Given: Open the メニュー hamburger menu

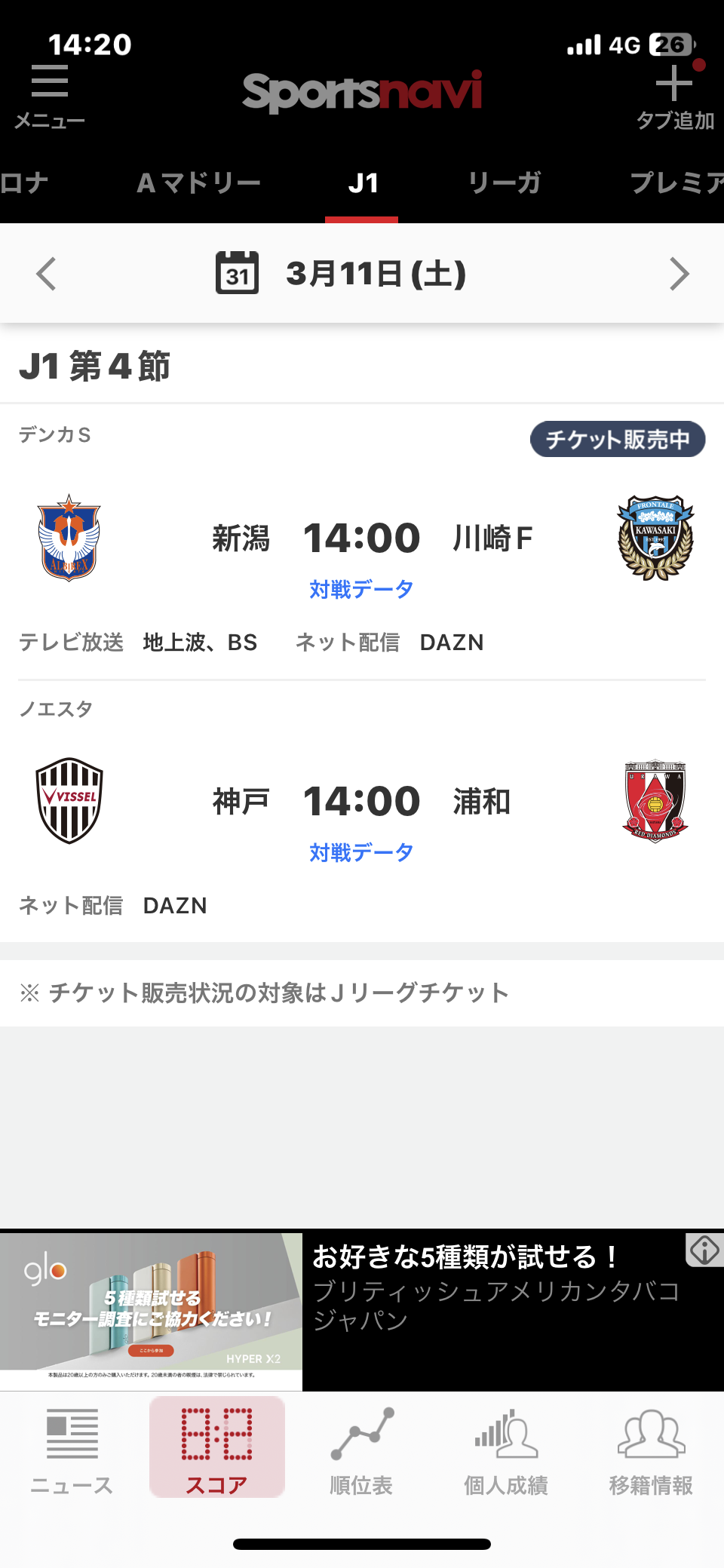Looking at the screenshot, I should (50, 94).
